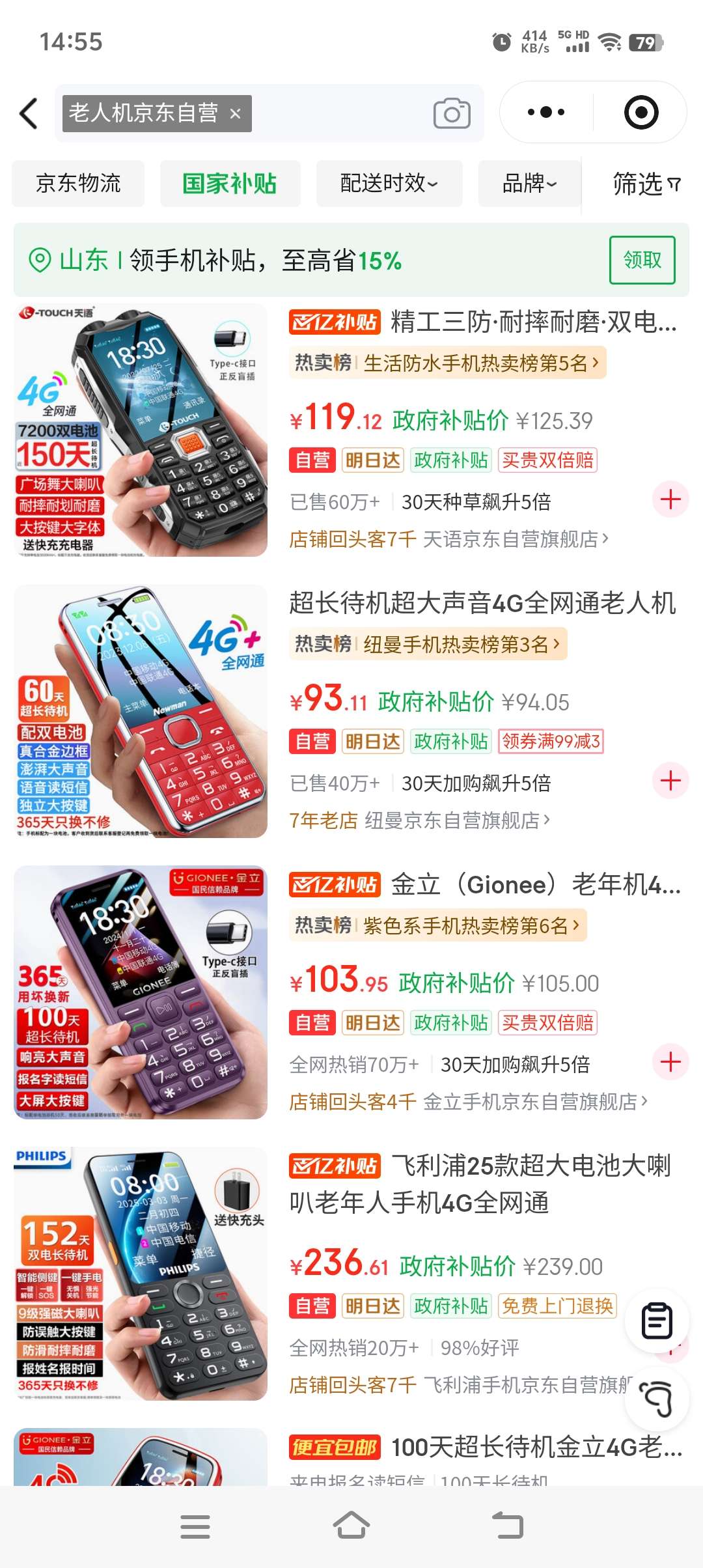This screenshot has height=1568, width=703.
Task: Select the 国家补贴 filter chip
Action: pos(230,184)
